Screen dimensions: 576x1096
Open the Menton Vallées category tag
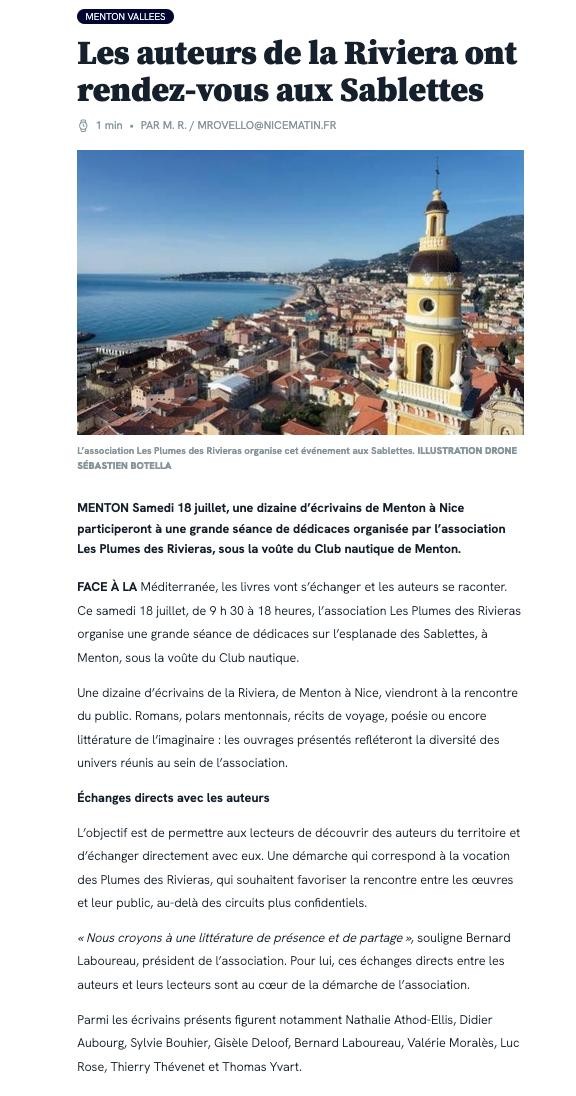(x=125, y=17)
